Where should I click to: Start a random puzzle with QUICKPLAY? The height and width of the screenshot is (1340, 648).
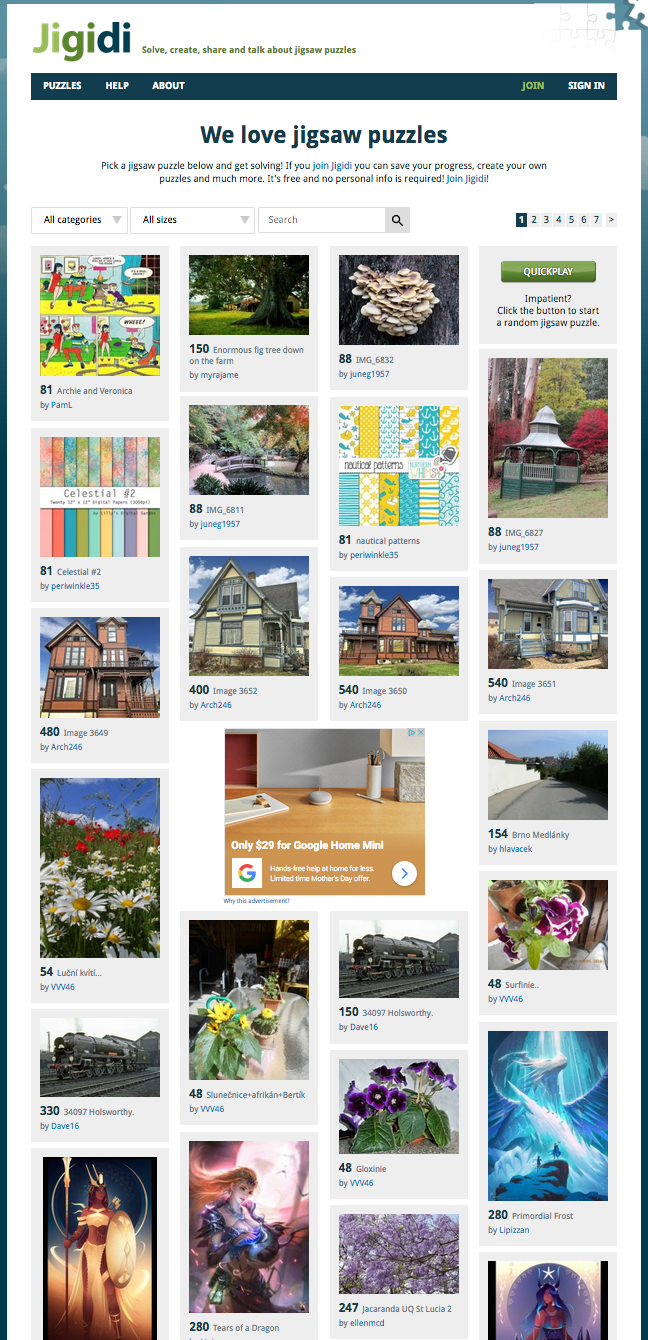coord(547,272)
